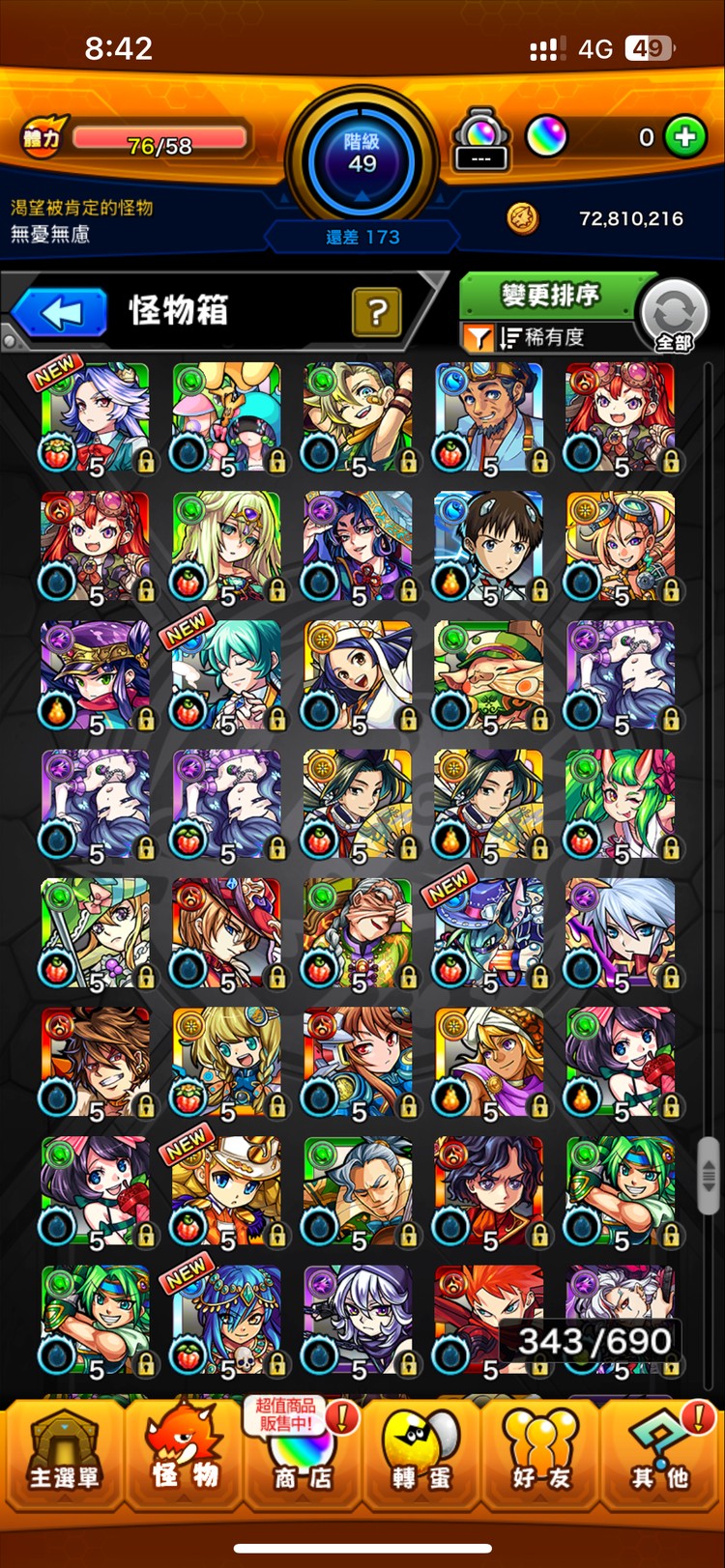Open the 其他 tab
The image size is (725, 1568).
coord(660,1454)
